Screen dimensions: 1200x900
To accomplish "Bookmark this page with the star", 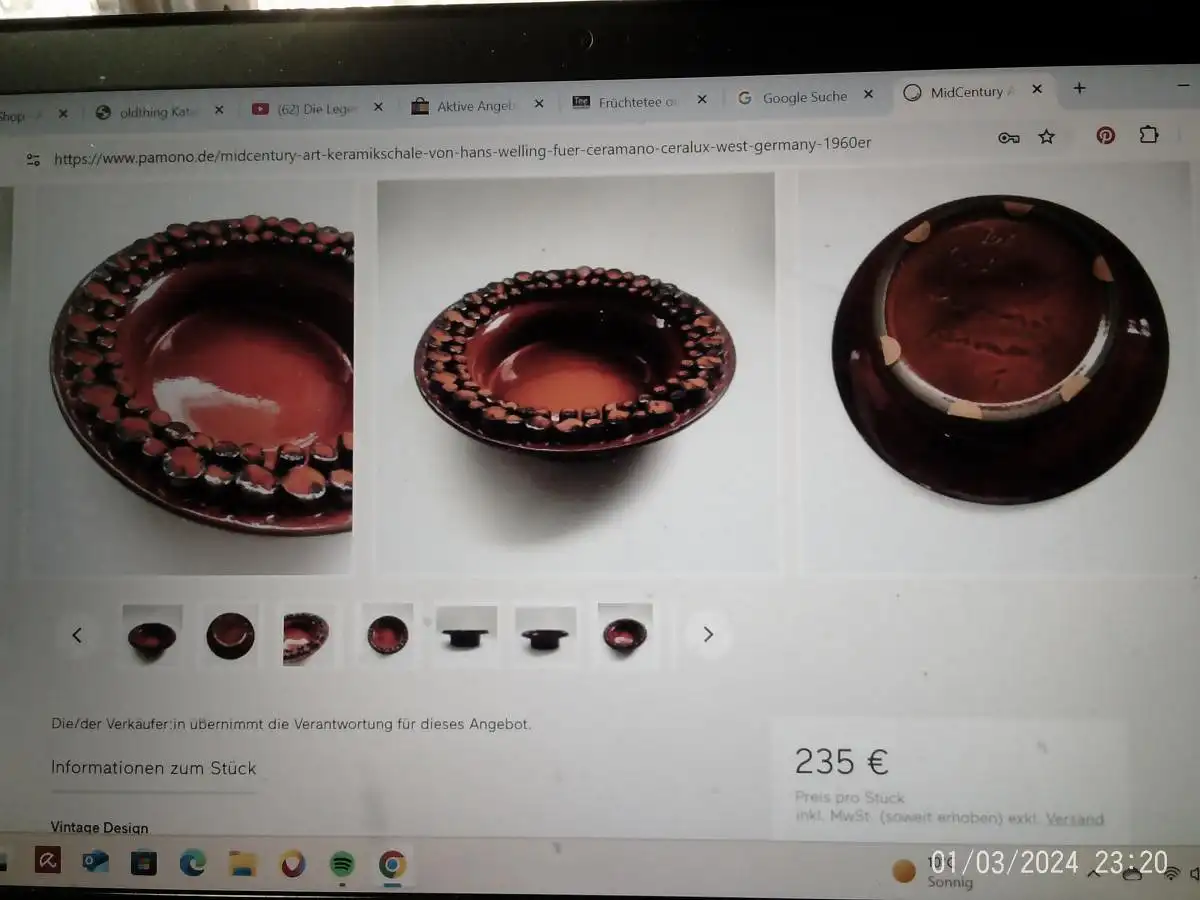I will tap(1046, 137).
